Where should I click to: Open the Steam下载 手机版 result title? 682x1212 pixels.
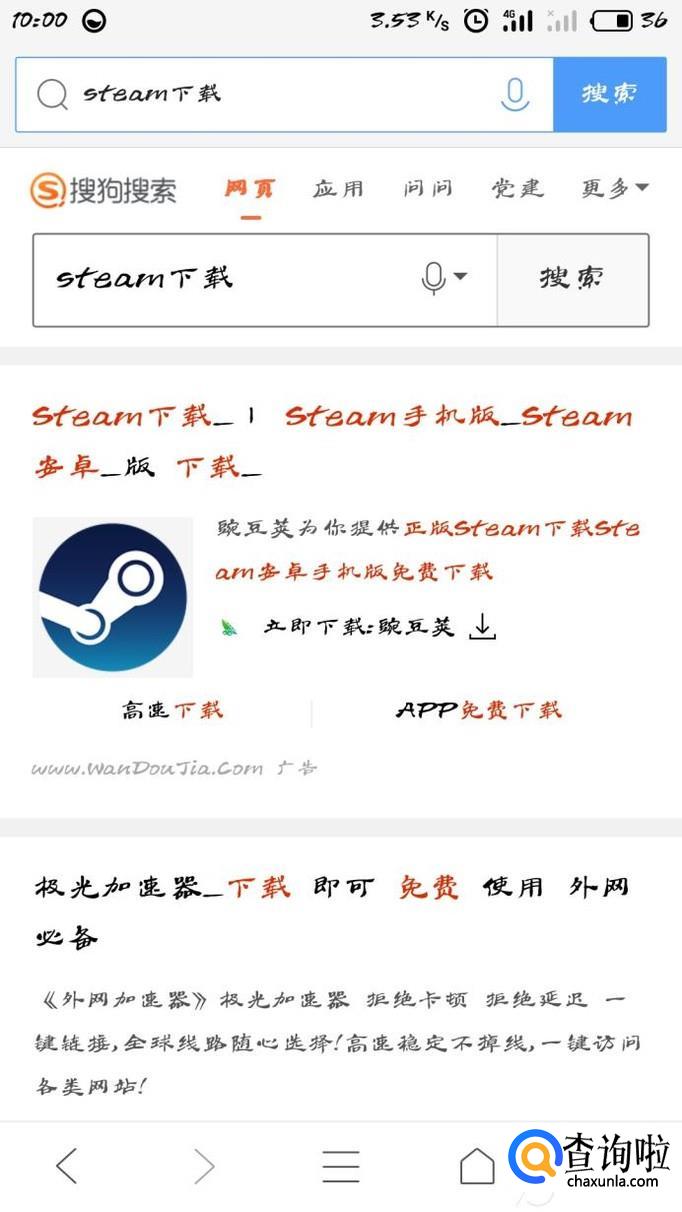330,440
